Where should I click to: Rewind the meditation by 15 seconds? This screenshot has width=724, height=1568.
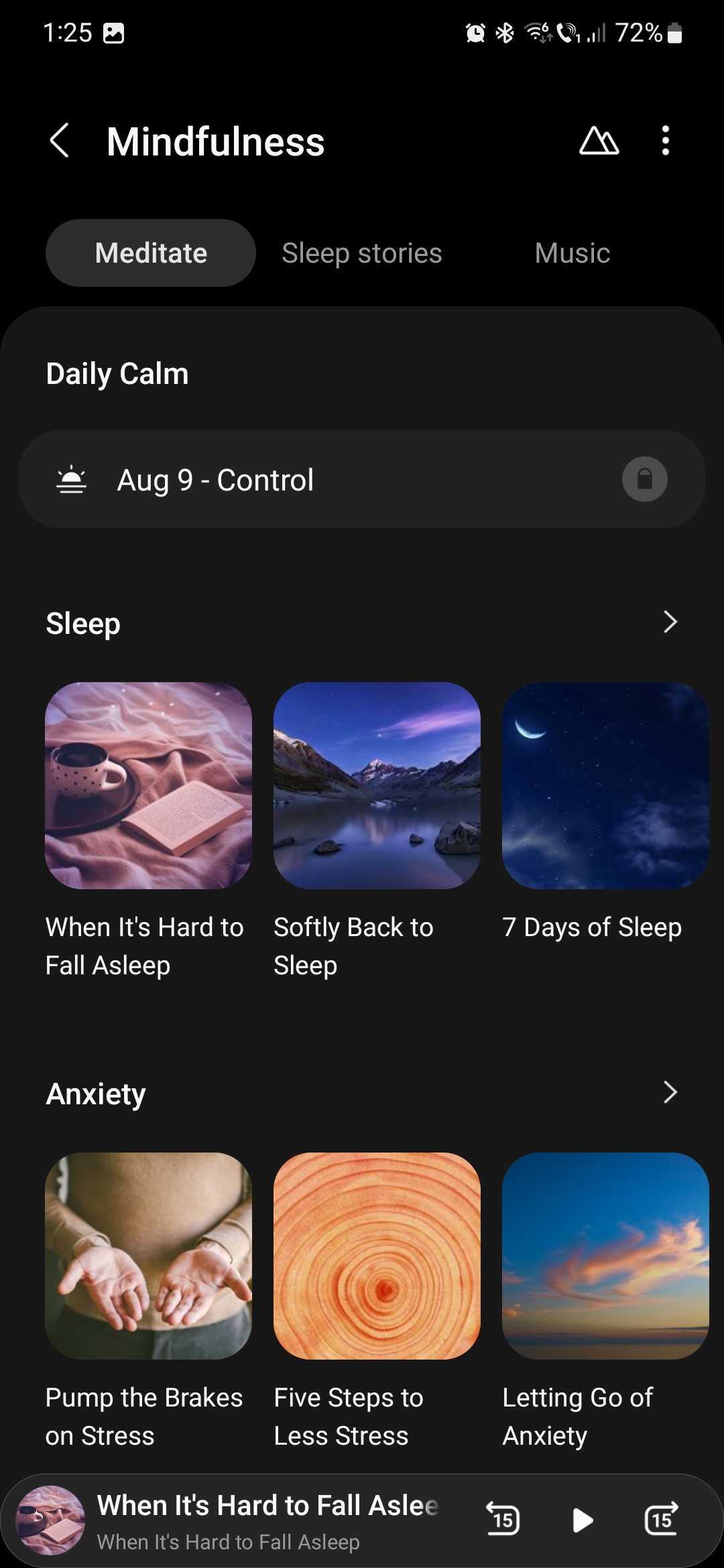[503, 1520]
